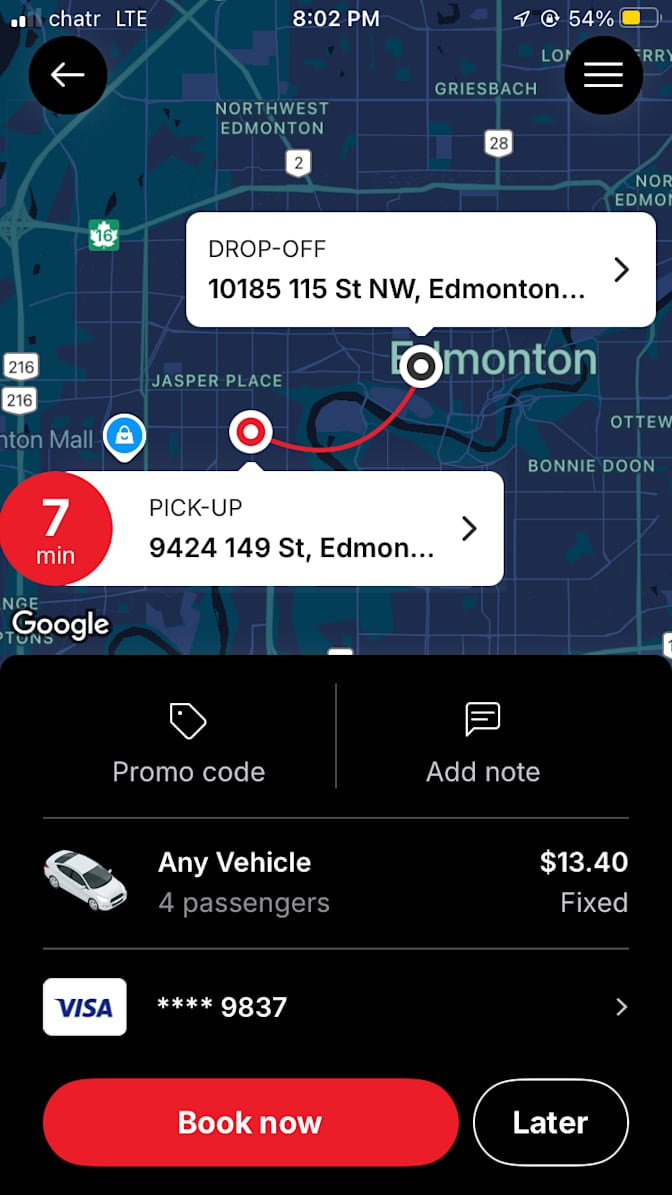The height and width of the screenshot is (1195, 672).
Task: Book the ride now
Action: pos(250,1122)
